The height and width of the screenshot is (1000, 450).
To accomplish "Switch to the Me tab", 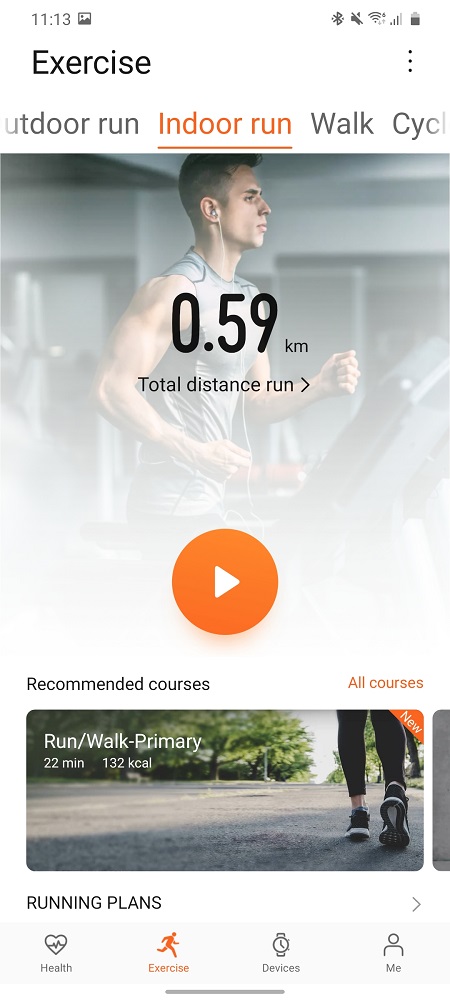I will 393,953.
